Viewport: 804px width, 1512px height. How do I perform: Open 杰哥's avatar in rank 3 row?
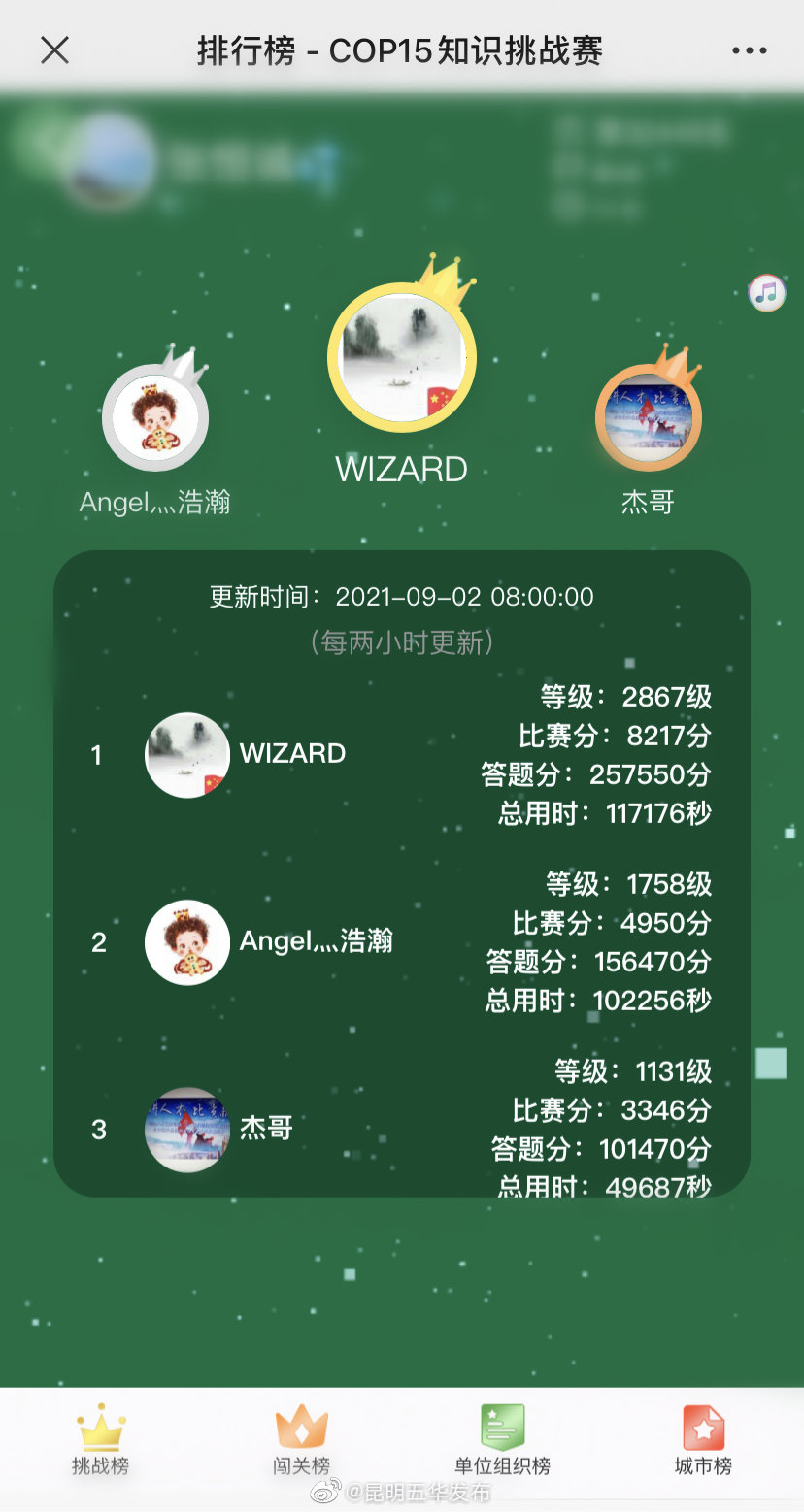[187, 1128]
